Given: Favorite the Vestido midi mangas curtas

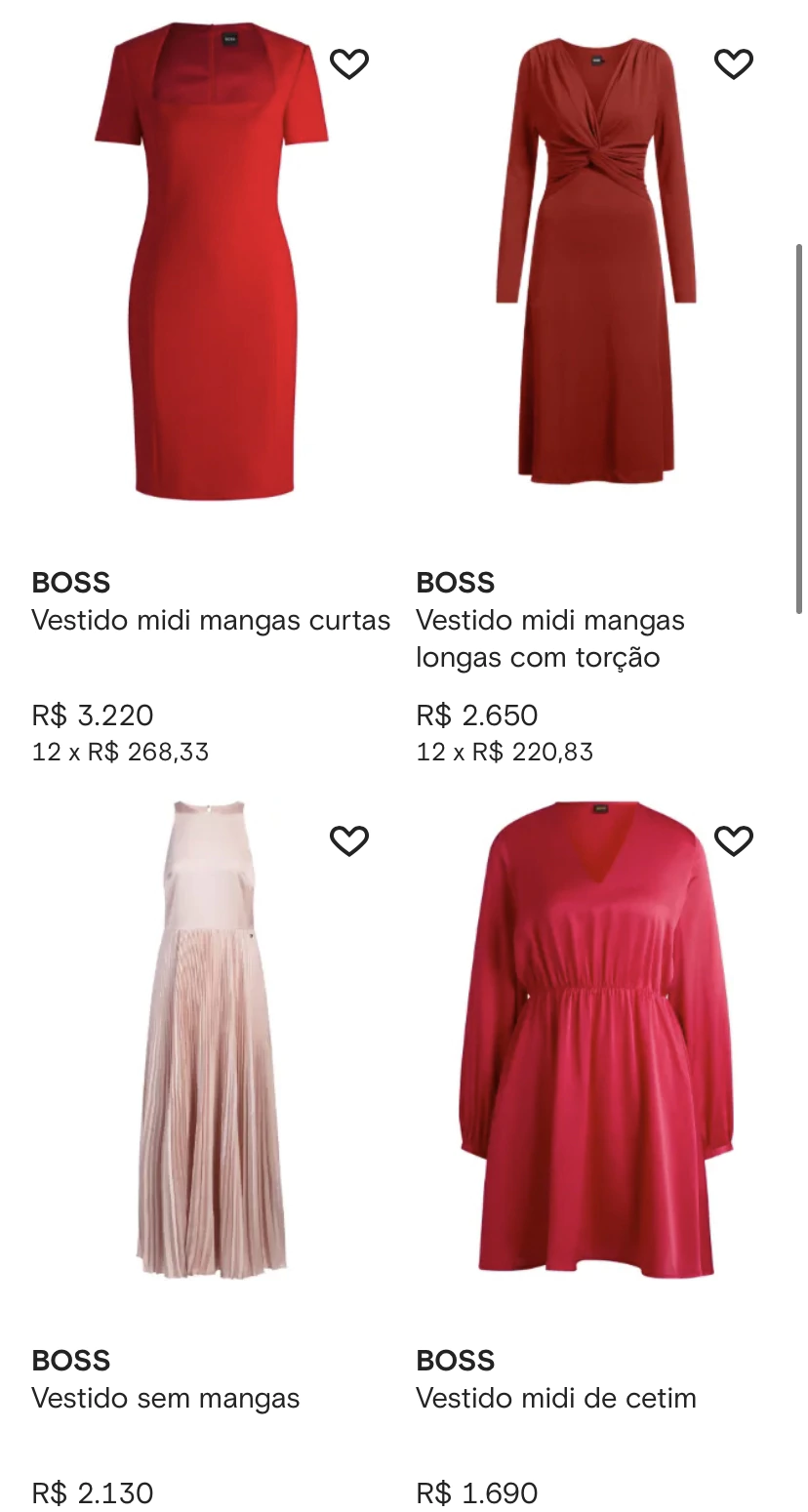Looking at the screenshot, I should point(348,64).
